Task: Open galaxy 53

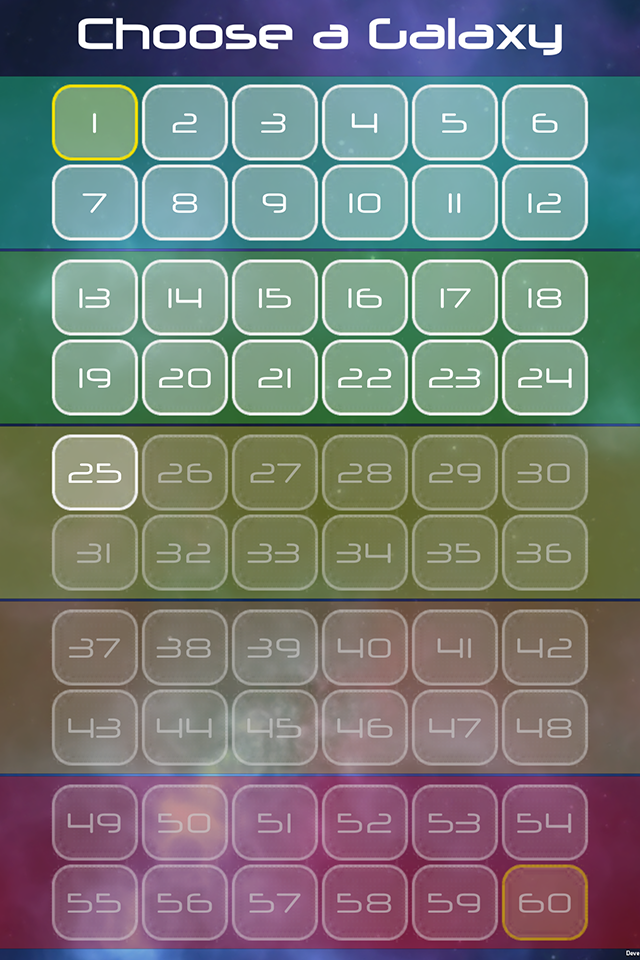Action: (455, 823)
